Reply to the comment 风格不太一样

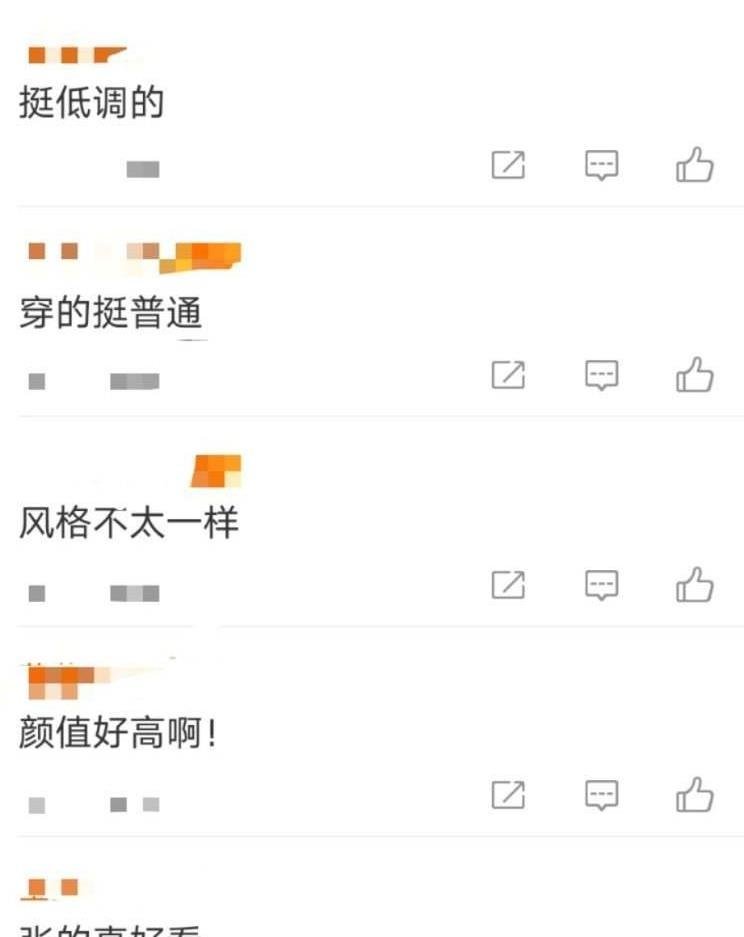(601, 585)
